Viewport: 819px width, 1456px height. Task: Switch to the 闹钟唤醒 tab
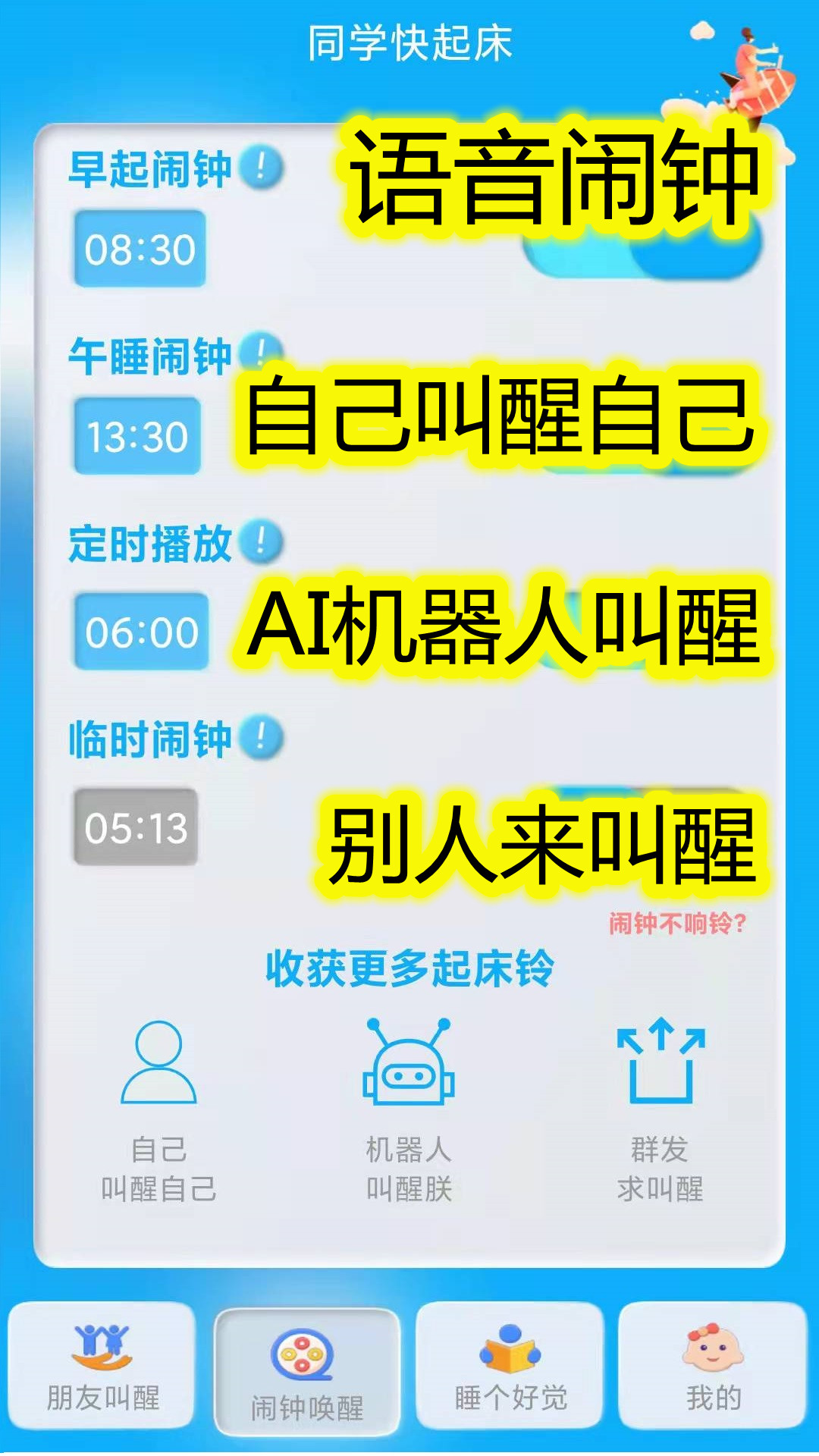tap(307, 1372)
